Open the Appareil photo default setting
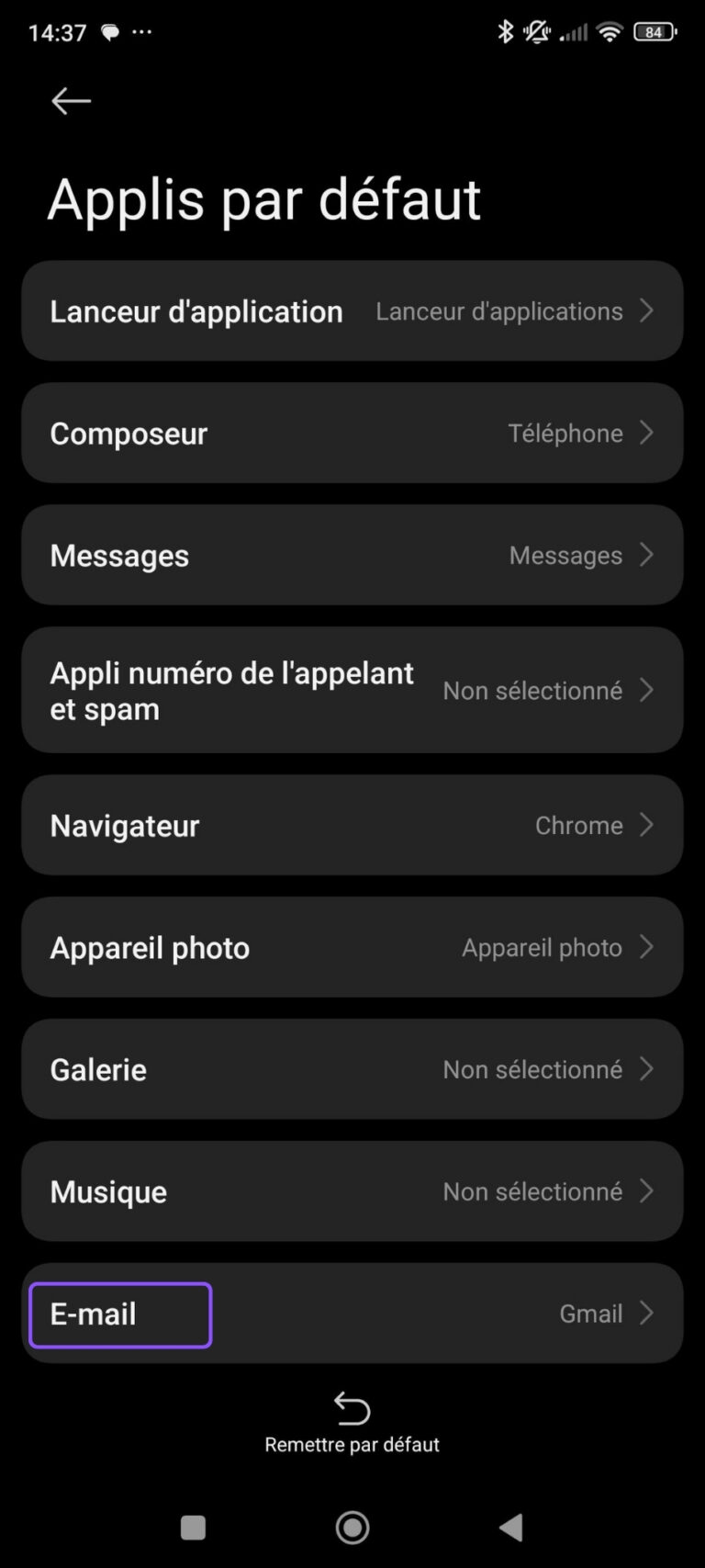The image size is (705, 1568). 352,947
